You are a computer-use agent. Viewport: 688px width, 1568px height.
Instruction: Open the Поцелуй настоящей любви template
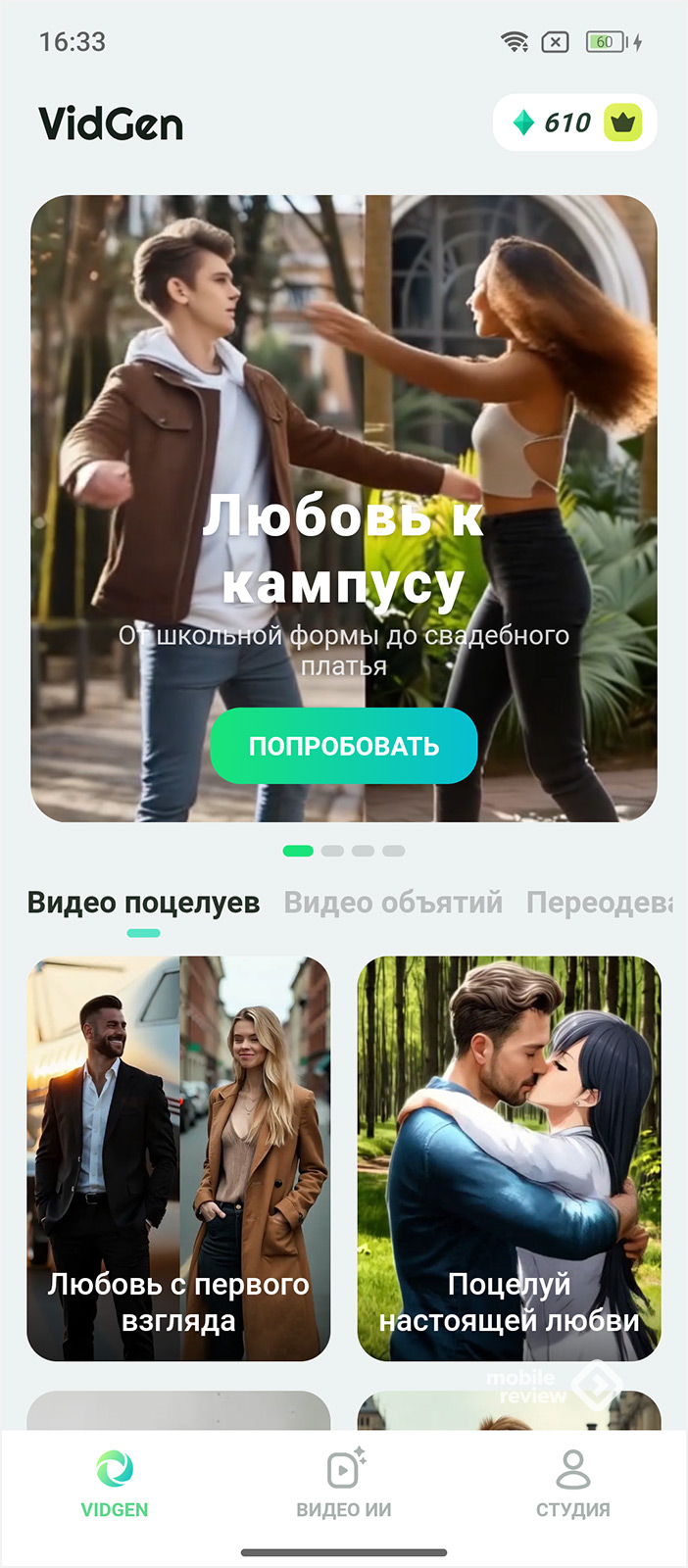[x=509, y=1158]
